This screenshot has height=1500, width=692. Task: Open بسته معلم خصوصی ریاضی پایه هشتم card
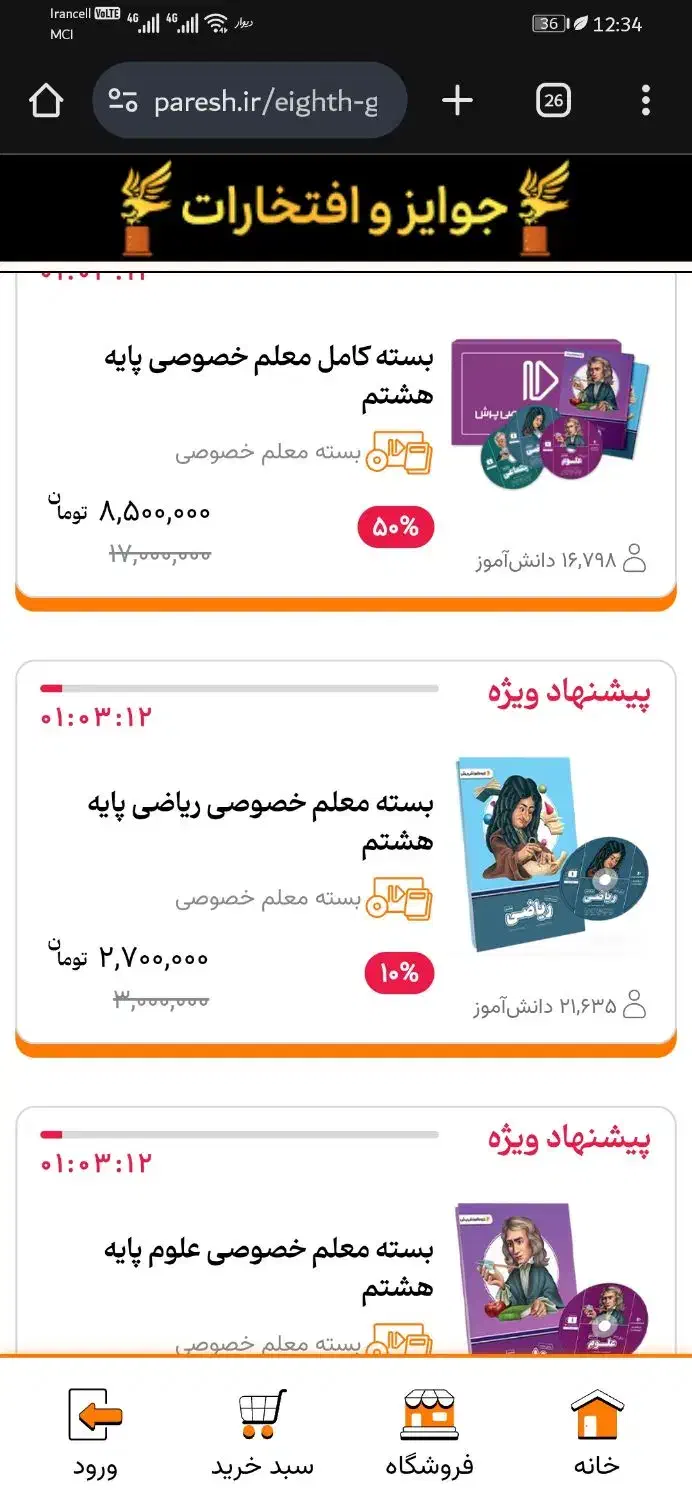tap(346, 858)
